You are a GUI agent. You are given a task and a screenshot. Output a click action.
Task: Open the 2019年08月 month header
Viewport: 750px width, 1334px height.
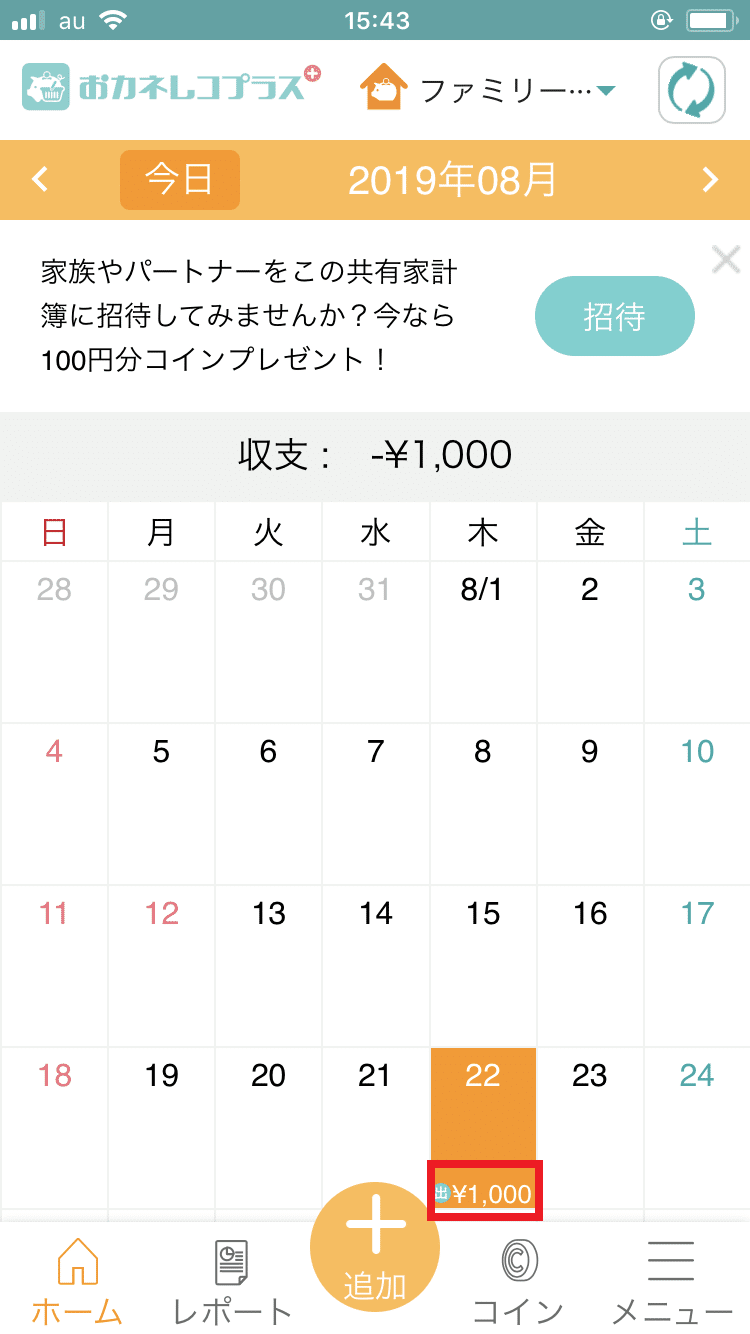452,180
